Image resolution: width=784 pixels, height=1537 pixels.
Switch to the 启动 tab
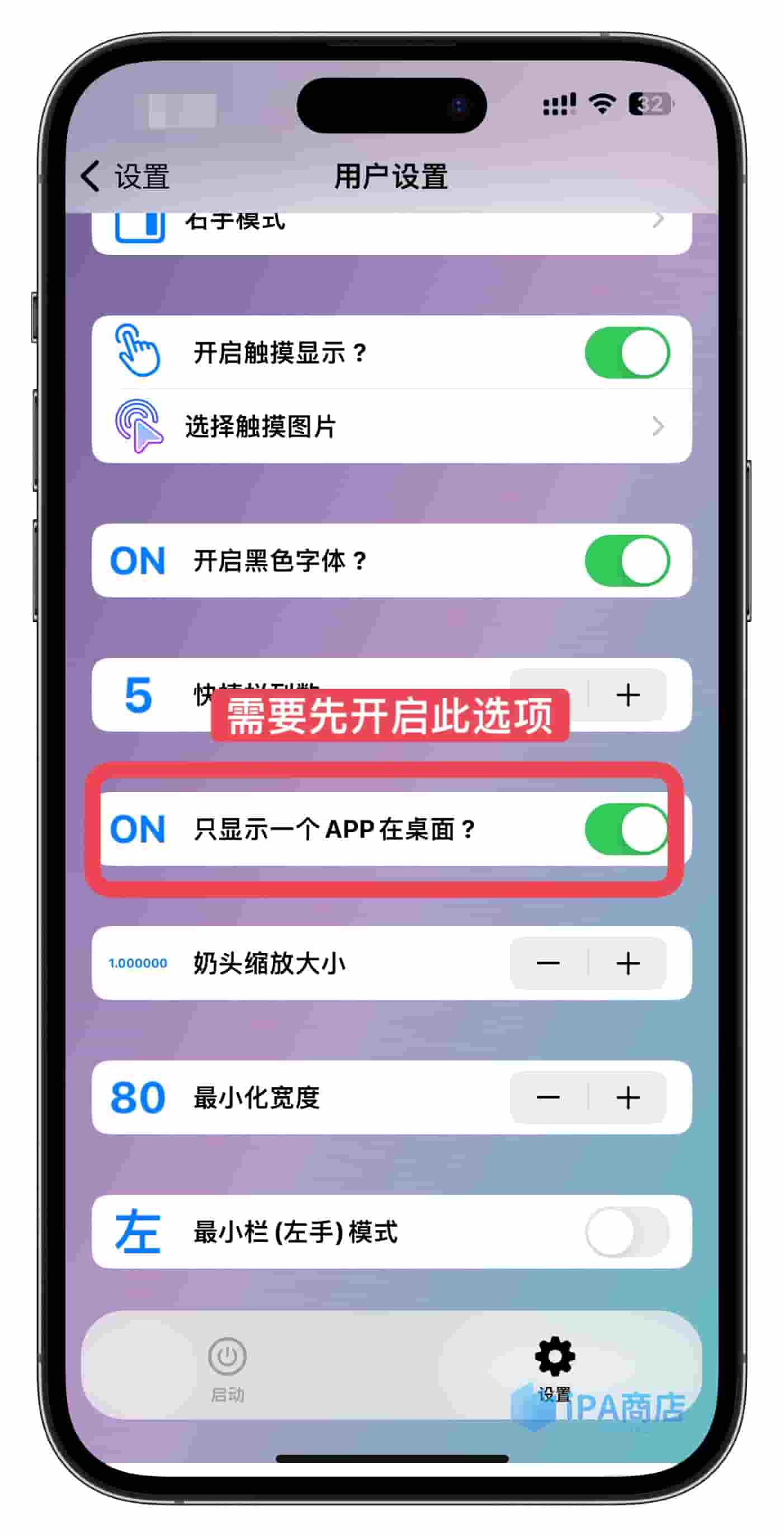click(x=226, y=1366)
